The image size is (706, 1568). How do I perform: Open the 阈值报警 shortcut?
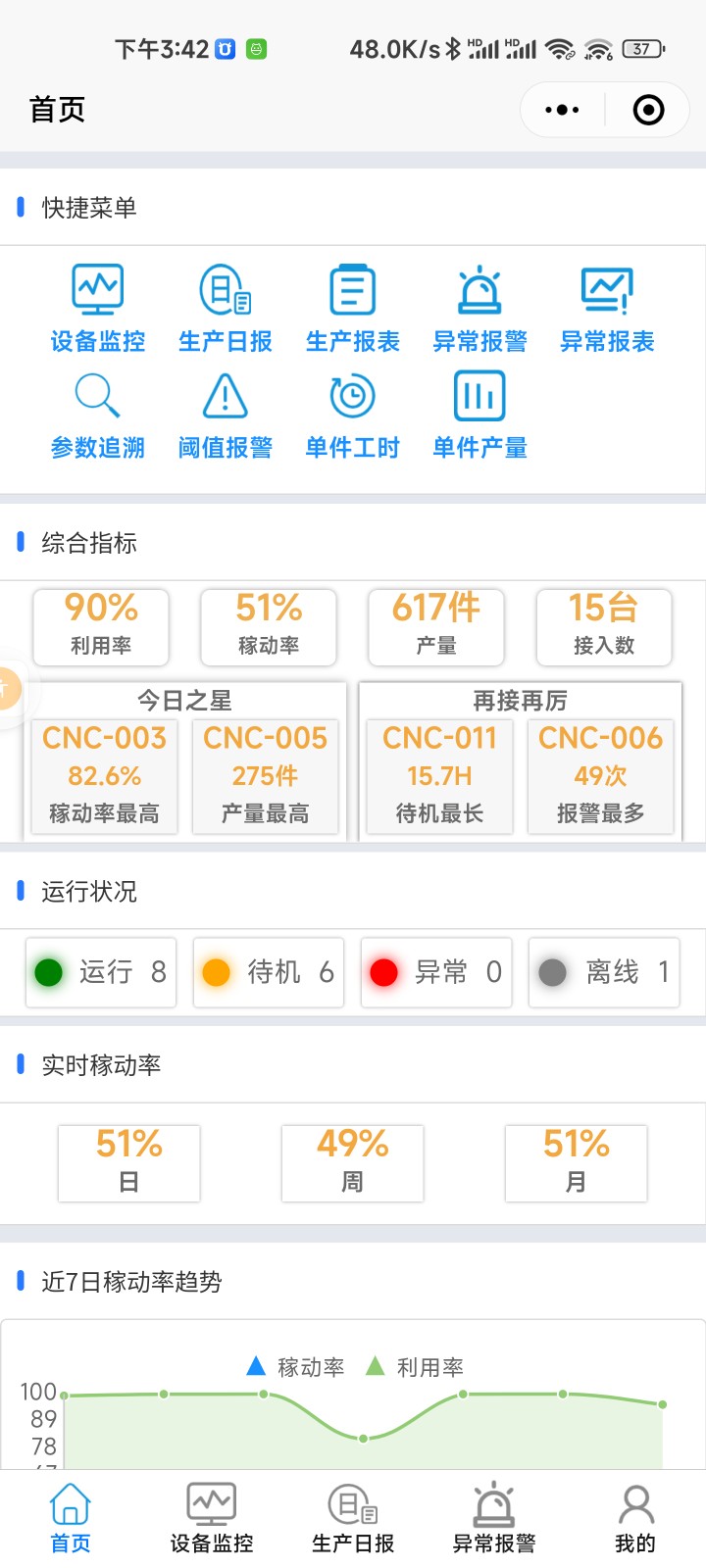tap(226, 416)
